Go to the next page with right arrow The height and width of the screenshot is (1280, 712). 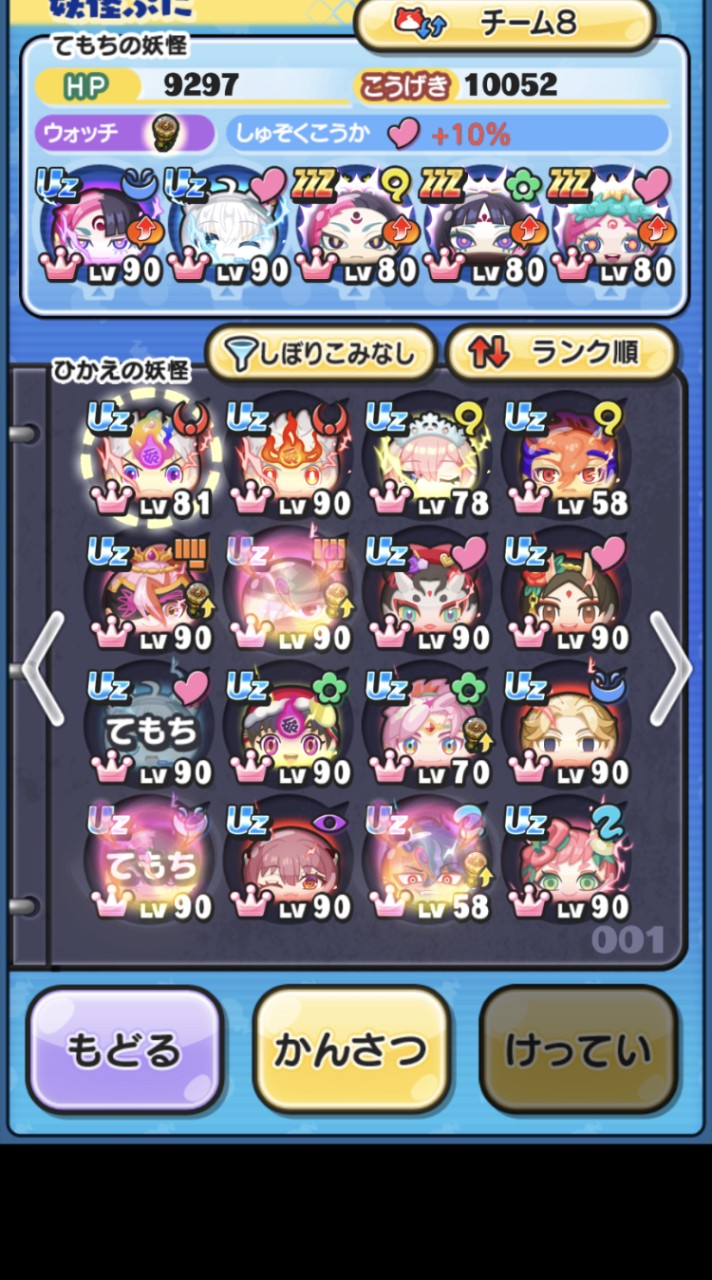pyautogui.click(x=670, y=668)
